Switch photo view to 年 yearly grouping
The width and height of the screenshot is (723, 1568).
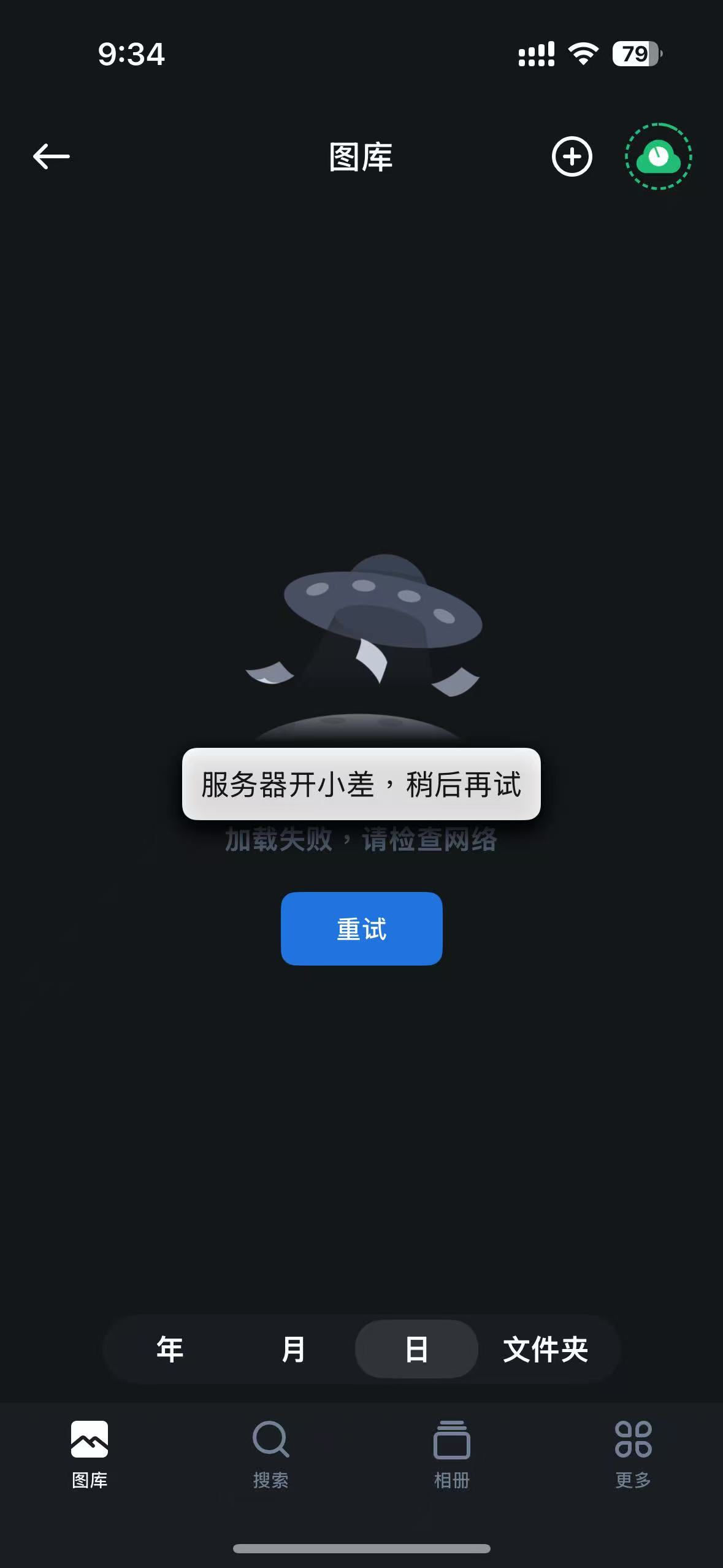coord(169,1348)
